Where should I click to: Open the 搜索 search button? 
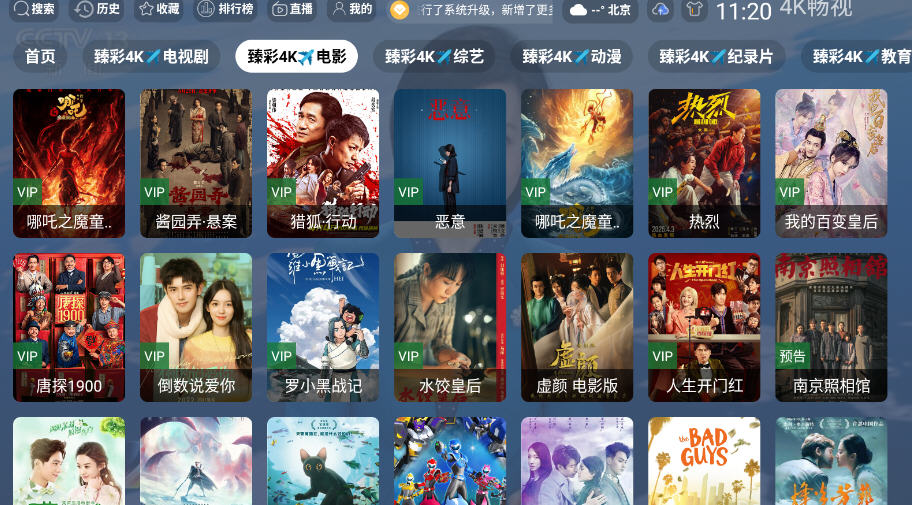tap(35, 10)
